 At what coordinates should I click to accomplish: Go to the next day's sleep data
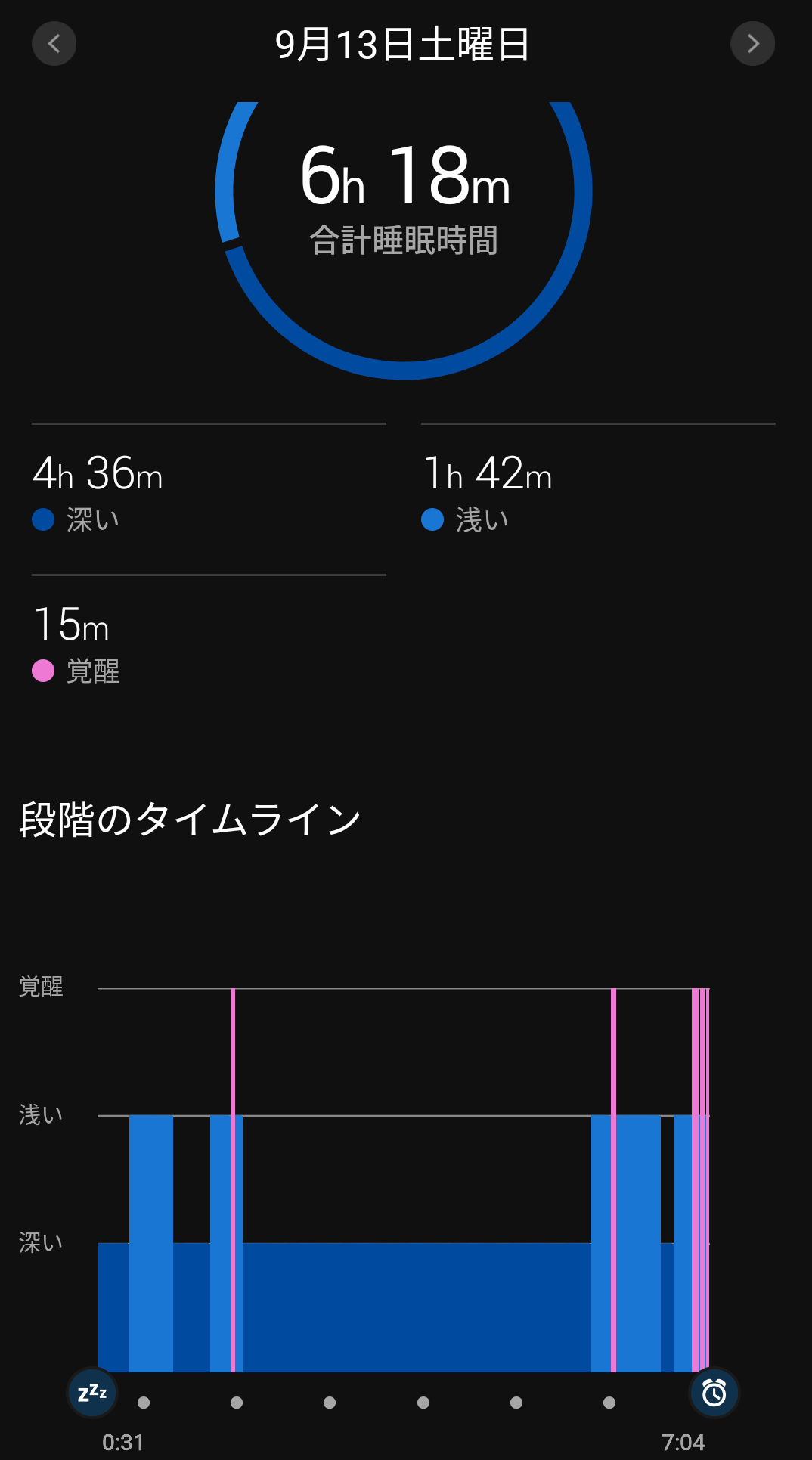tap(752, 44)
